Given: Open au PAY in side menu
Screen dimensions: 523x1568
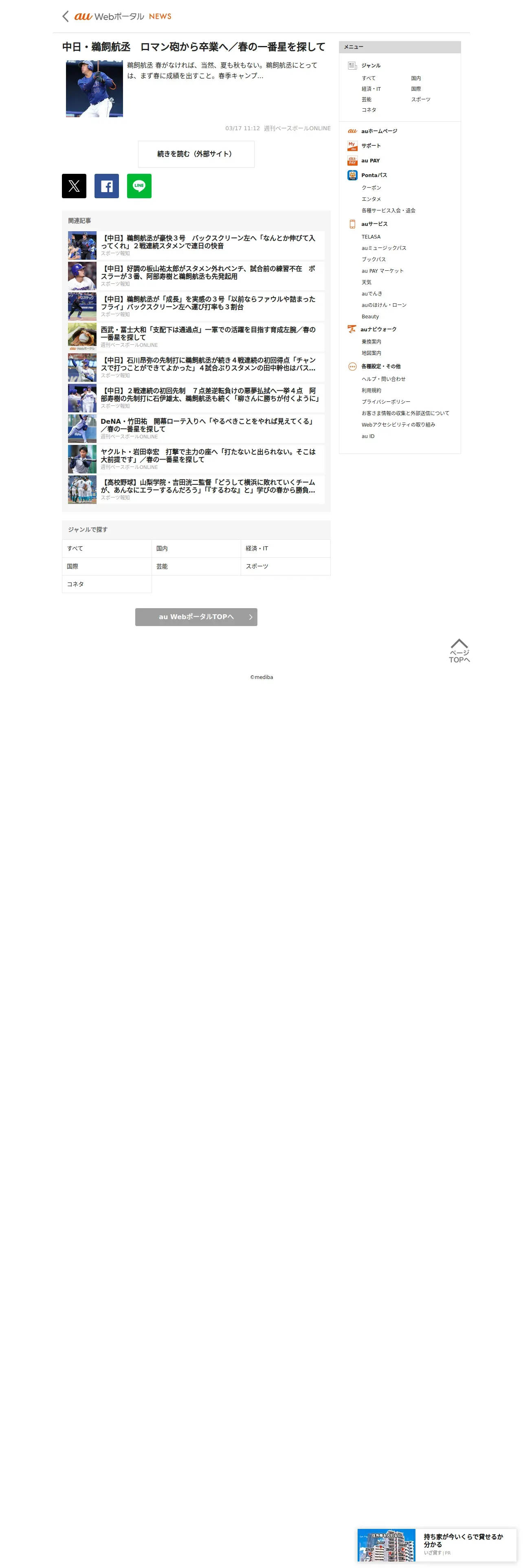Looking at the screenshot, I should [370, 161].
